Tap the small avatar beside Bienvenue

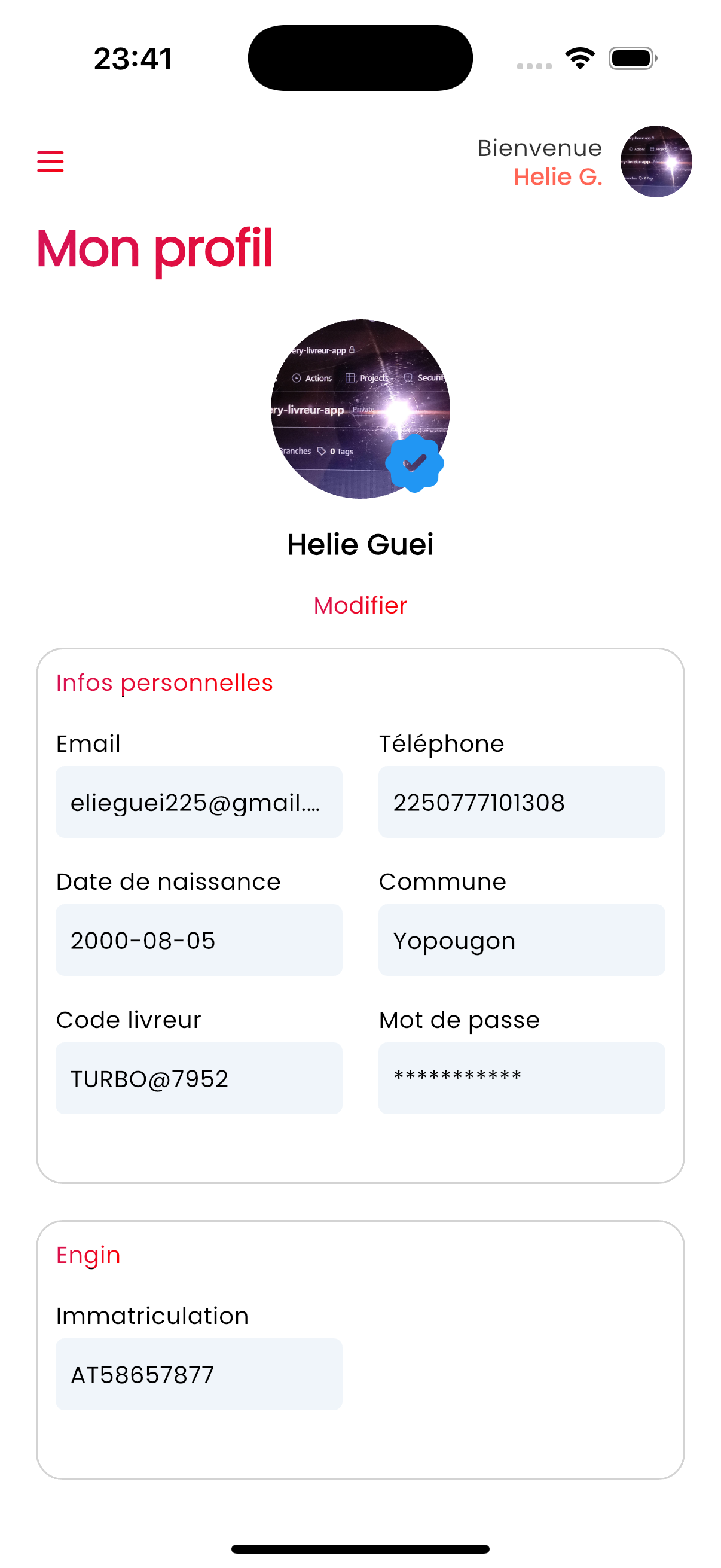coord(655,162)
